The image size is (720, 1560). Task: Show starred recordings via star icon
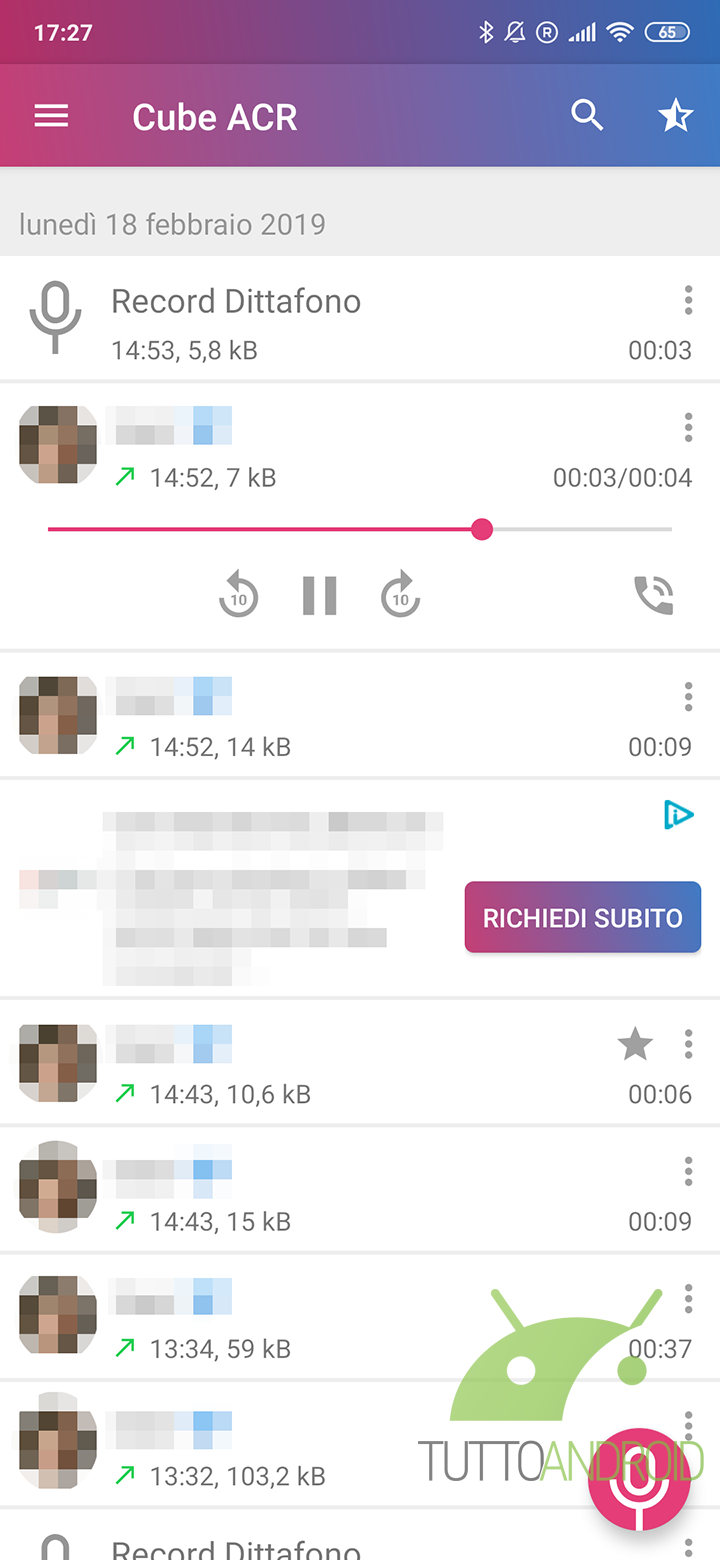tap(675, 116)
